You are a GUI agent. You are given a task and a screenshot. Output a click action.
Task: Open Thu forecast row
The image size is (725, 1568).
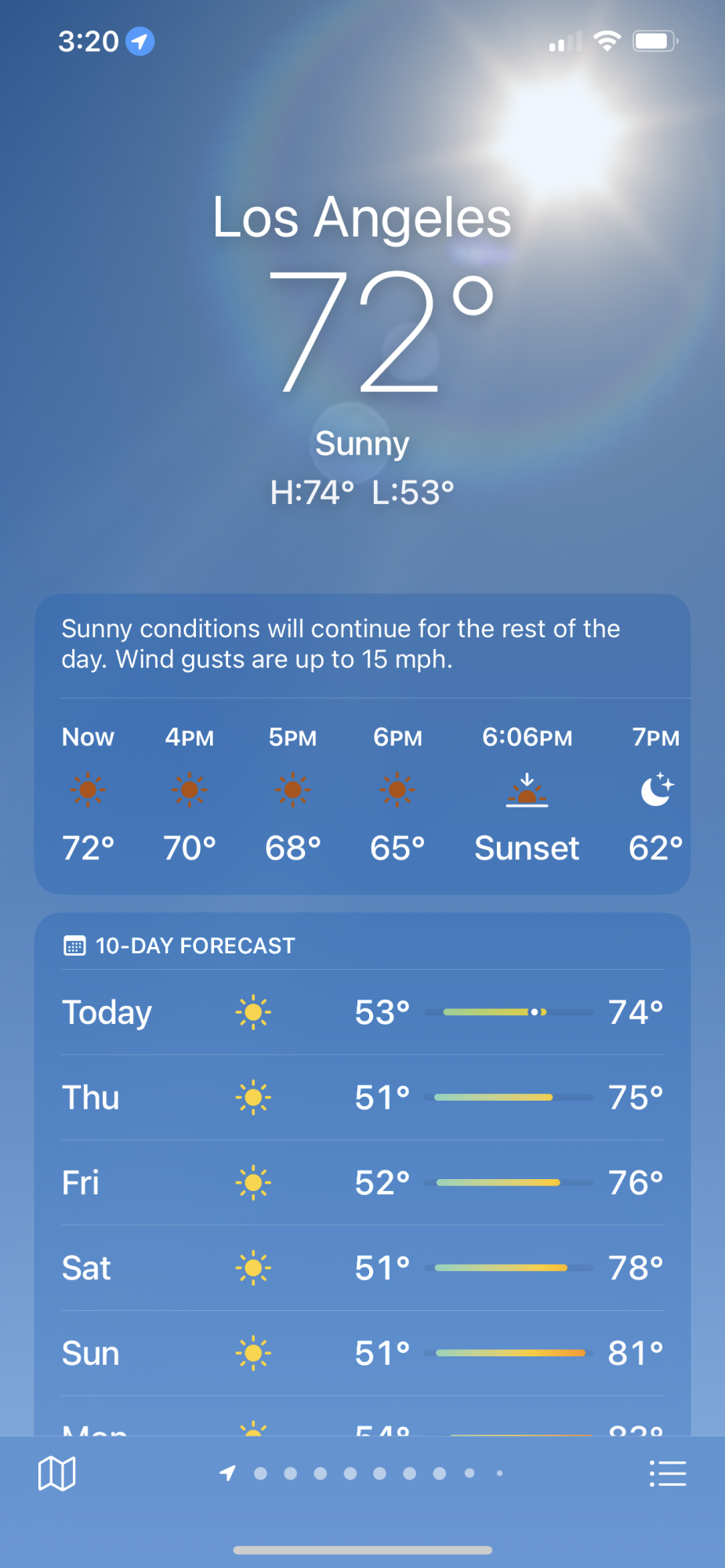point(362,1098)
